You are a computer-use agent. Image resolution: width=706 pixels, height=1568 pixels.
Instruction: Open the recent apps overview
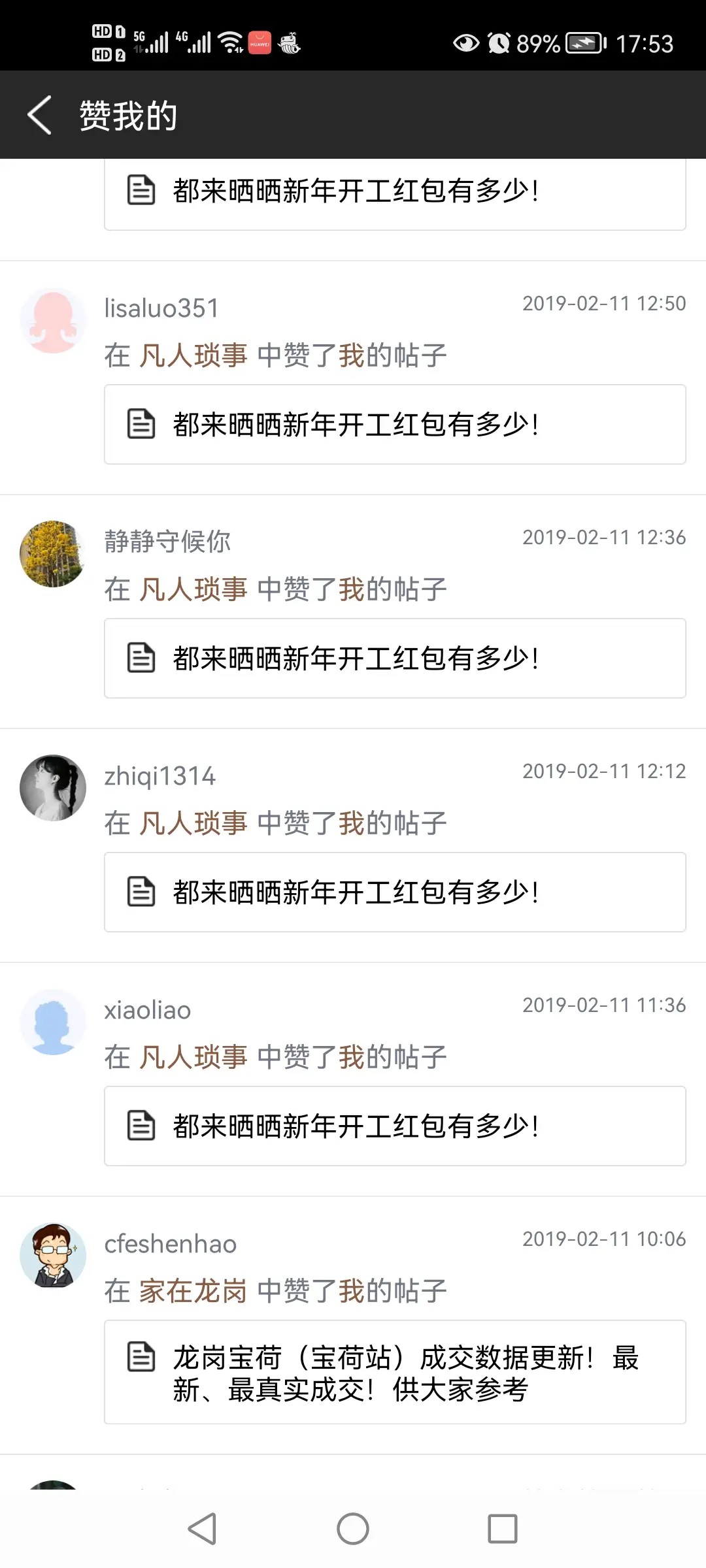coord(503,1529)
